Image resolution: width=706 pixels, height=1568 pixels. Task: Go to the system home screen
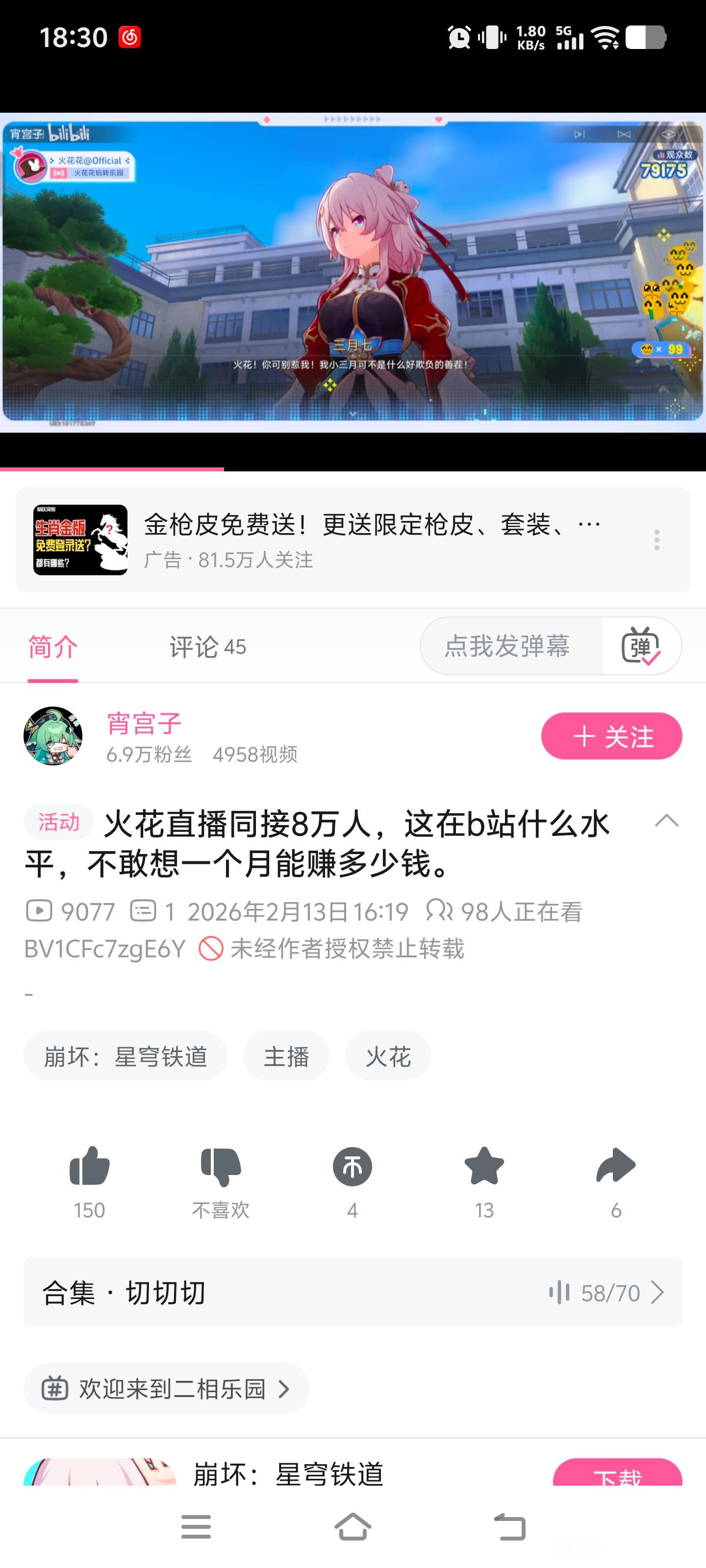tap(353, 1527)
